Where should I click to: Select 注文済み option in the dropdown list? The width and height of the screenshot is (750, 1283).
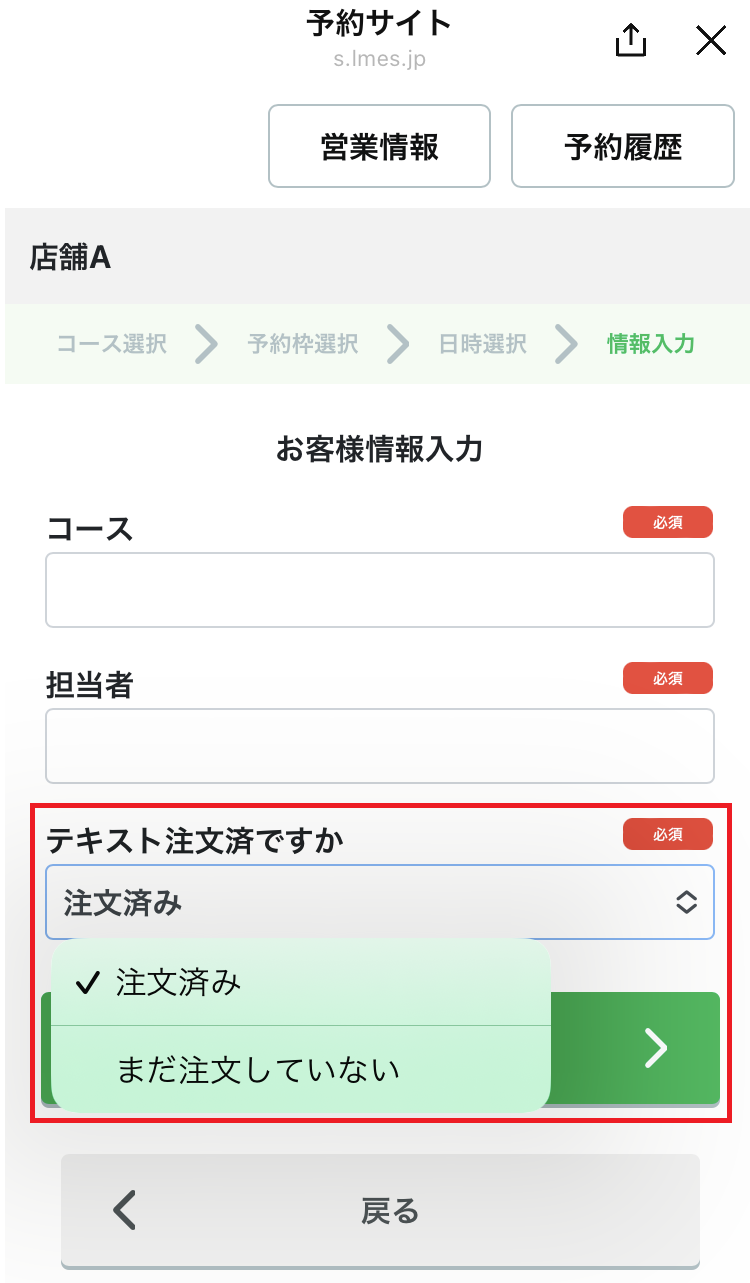pyautogui.click(x=300, y=983)
